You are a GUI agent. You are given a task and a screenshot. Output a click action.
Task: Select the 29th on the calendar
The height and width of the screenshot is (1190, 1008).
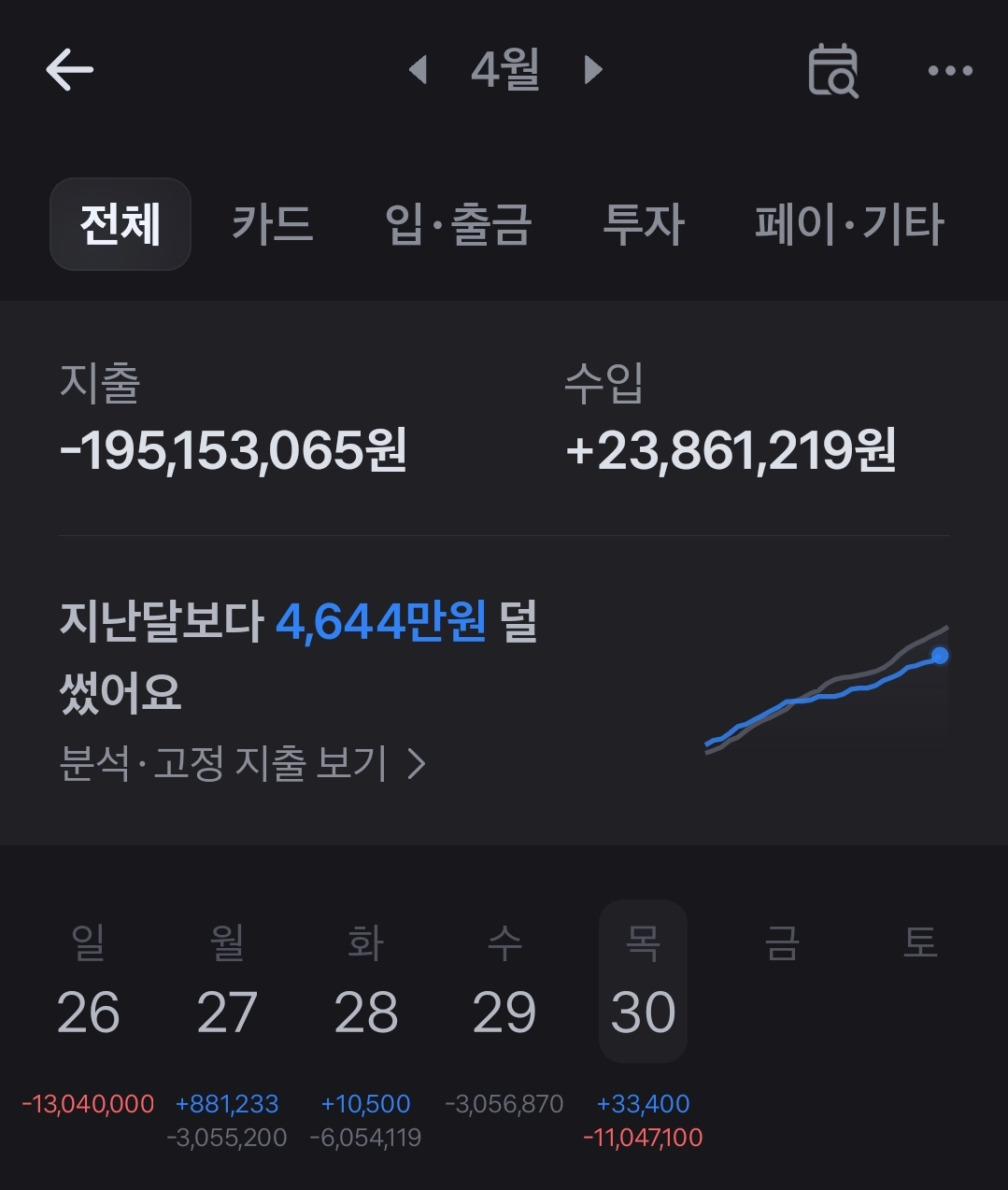coord(504,1013)
